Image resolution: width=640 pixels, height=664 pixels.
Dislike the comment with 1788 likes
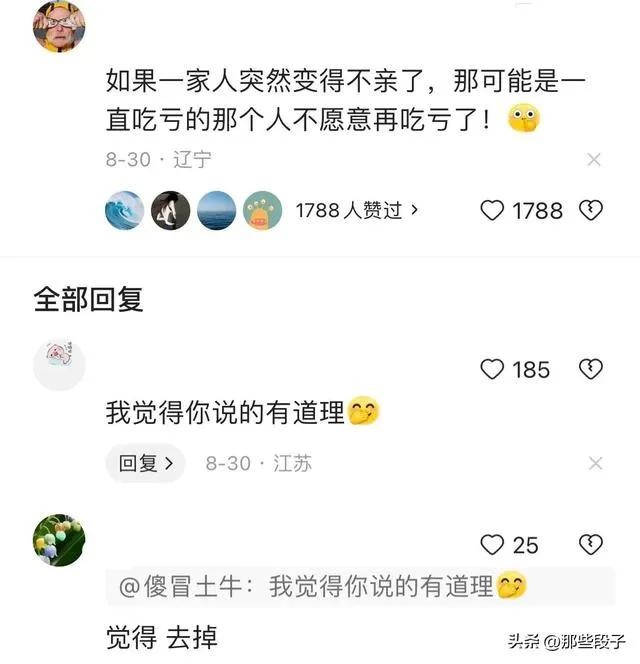pos(591,210)
